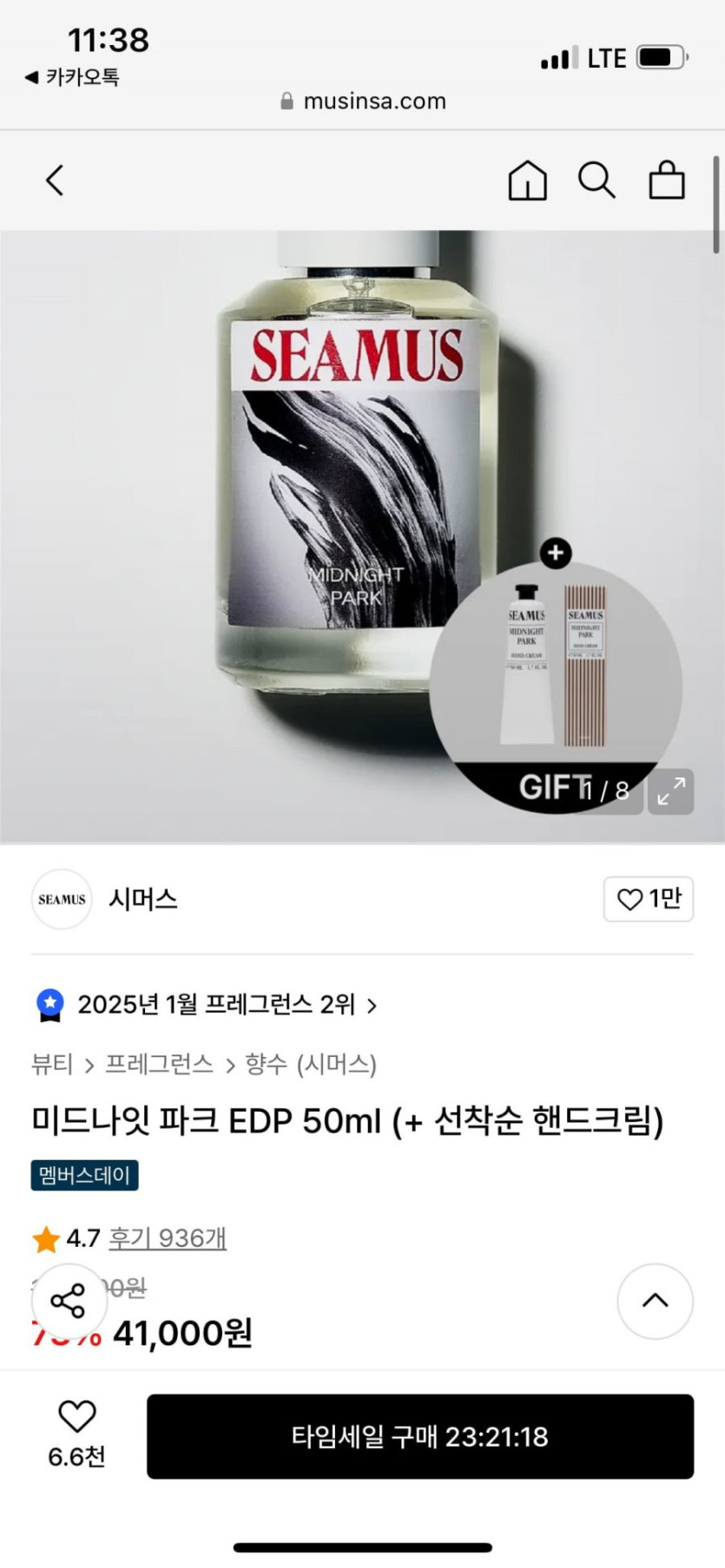Viewport: 725px width, 1568px height.
Task: Jump back to top with up arrow
Action: click(655, 1301)
